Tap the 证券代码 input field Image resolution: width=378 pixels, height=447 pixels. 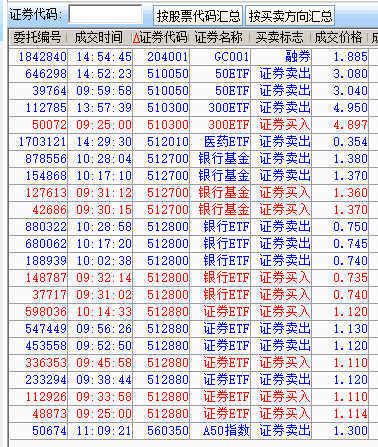point(105,15)
